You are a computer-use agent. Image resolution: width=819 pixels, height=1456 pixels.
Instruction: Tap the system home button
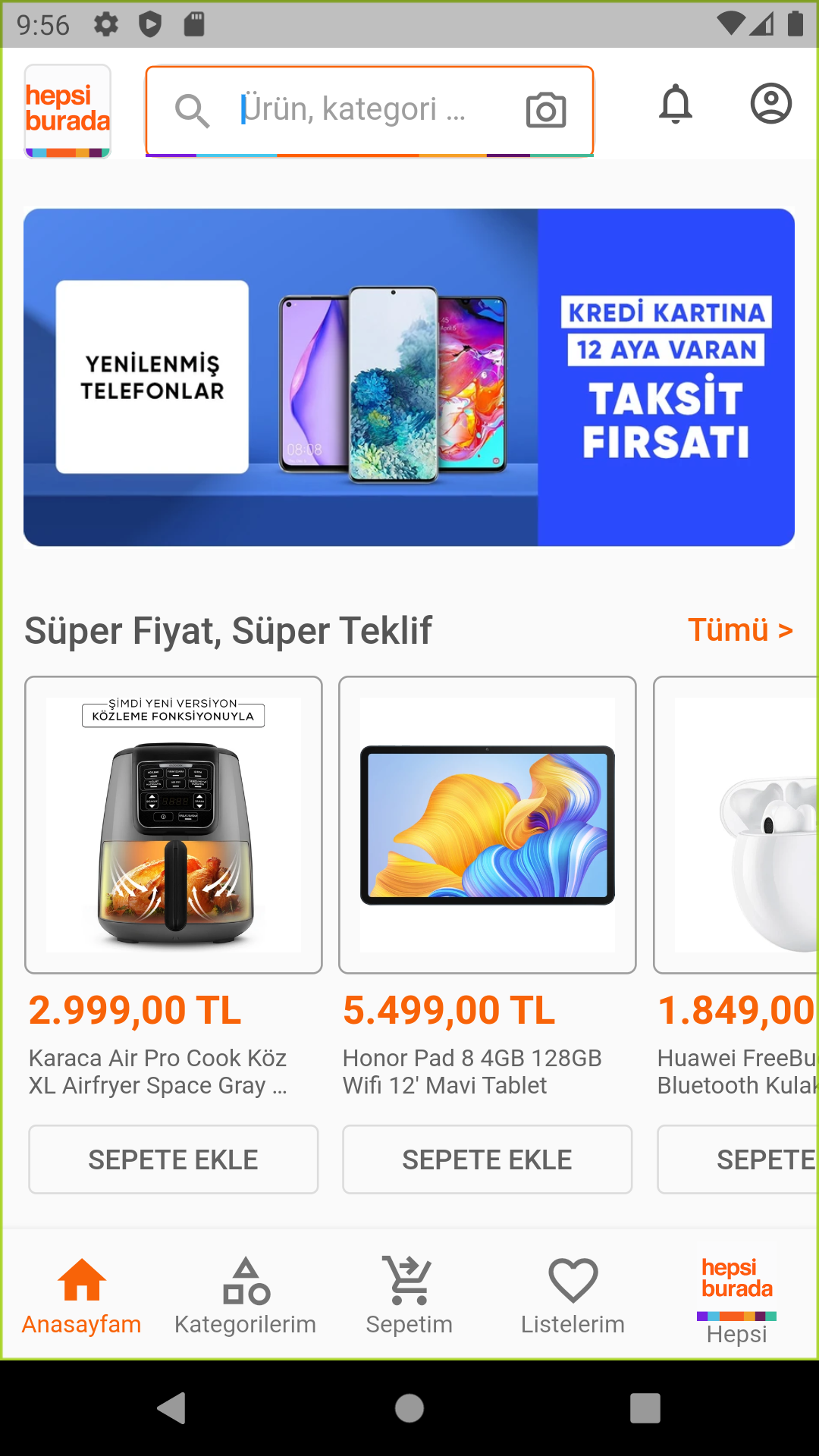coord(409,1408)
